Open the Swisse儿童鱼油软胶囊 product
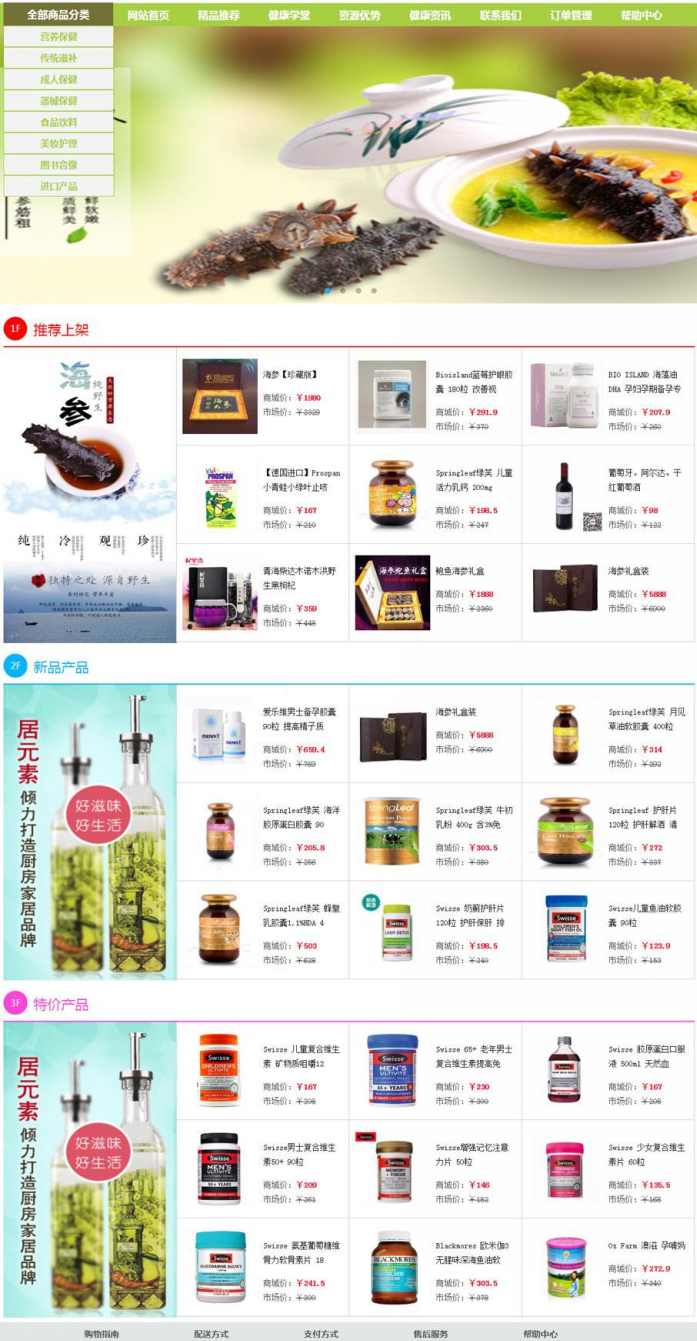Screen dimensions: 697x1341 pyautogui.click(x=644, y=915)
